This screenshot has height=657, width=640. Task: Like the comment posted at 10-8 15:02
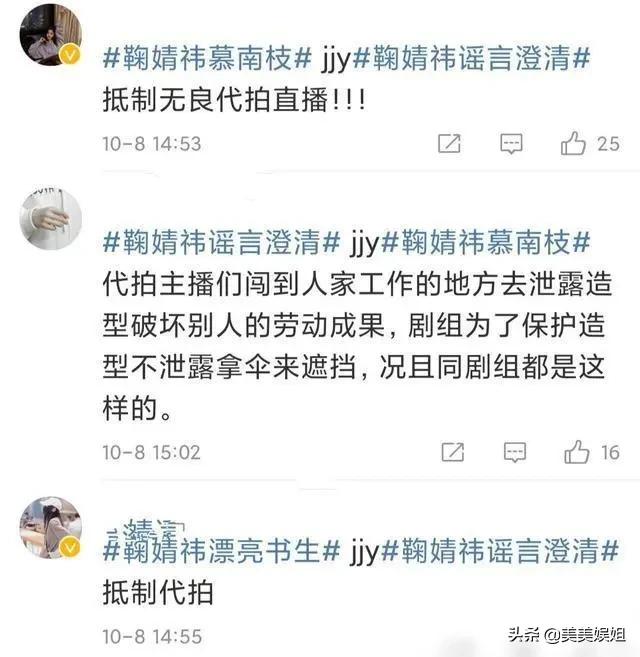(x=577, y=452)
